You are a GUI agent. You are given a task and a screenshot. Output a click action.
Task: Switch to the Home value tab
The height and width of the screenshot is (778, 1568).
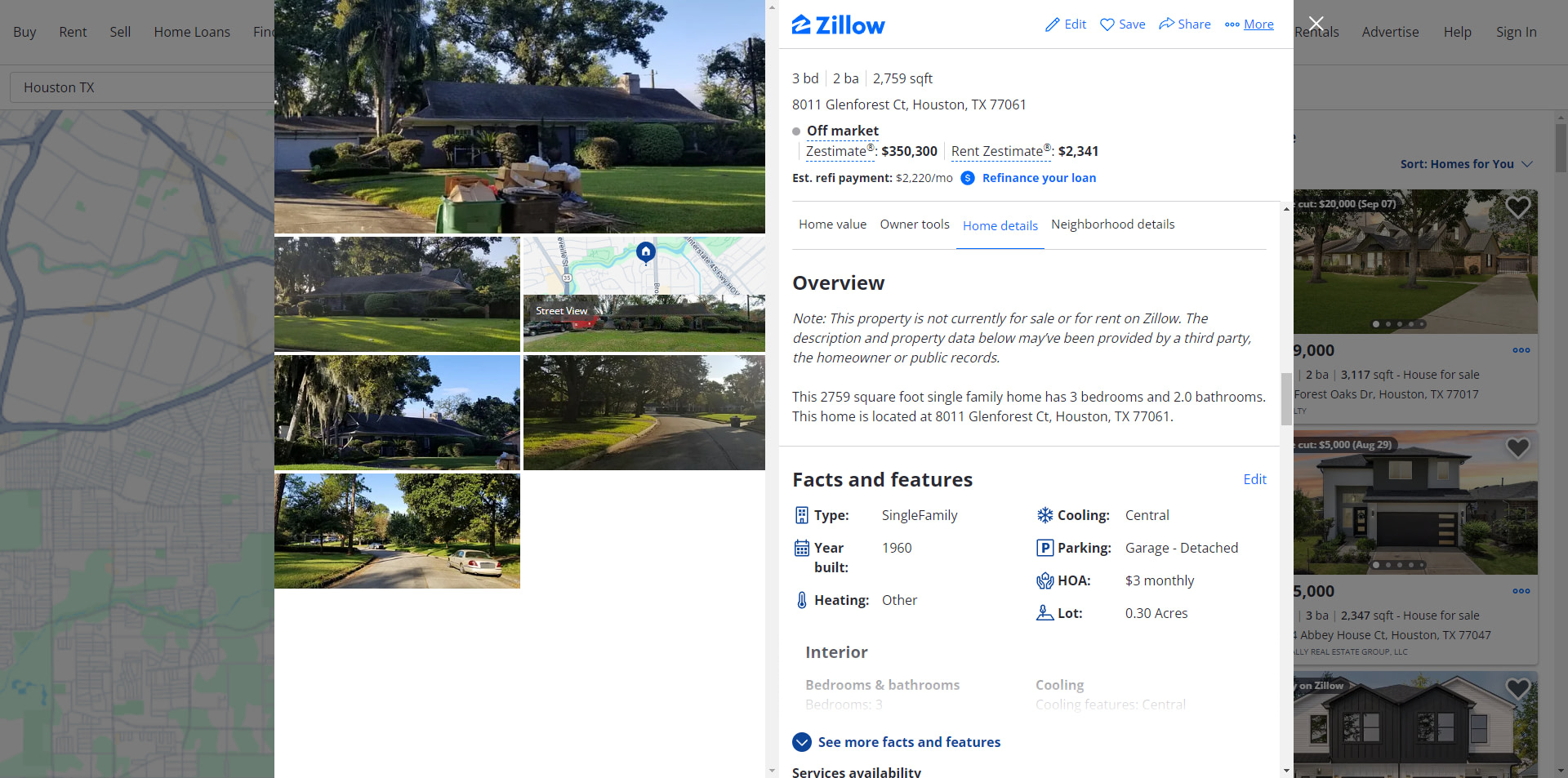point(832,225)
